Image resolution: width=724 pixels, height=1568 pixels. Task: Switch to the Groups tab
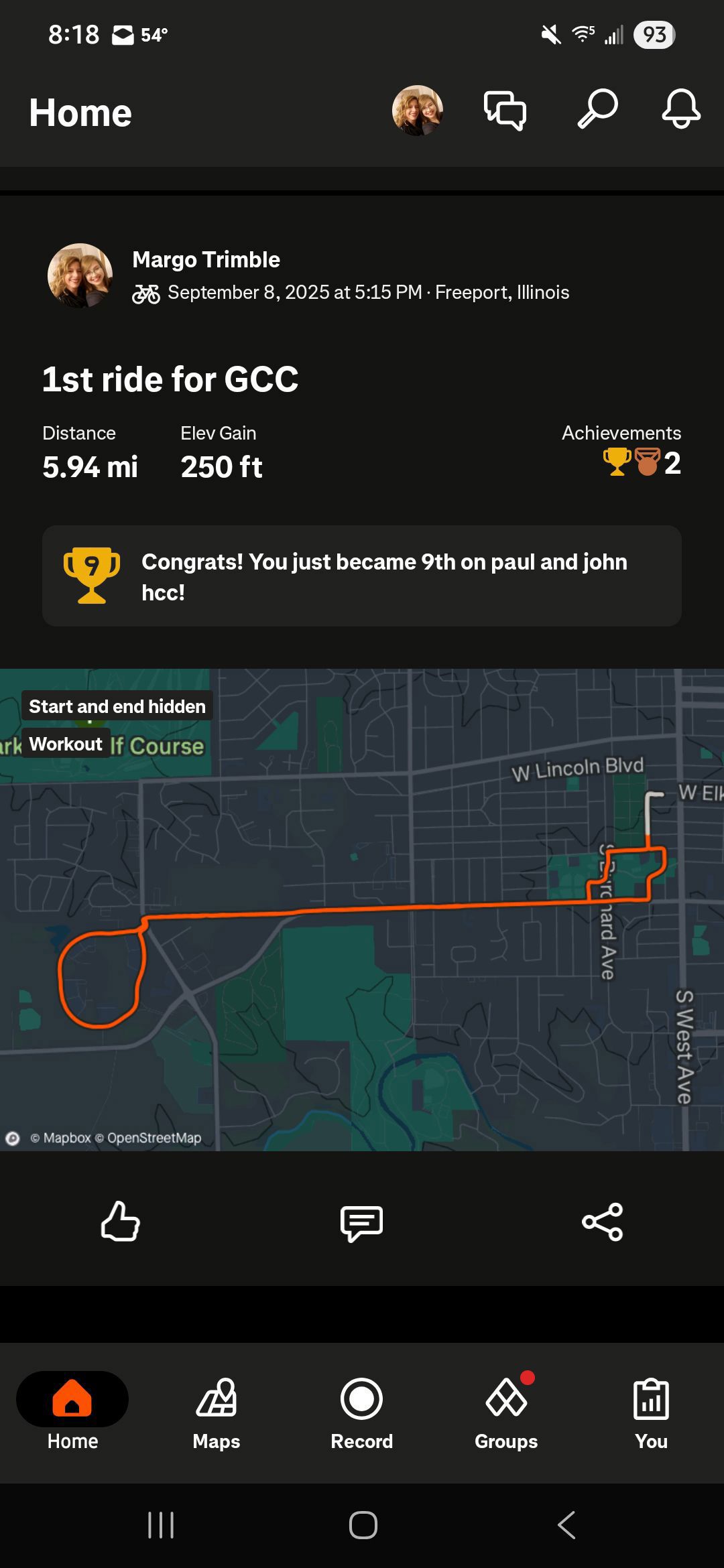point(506,1413)
